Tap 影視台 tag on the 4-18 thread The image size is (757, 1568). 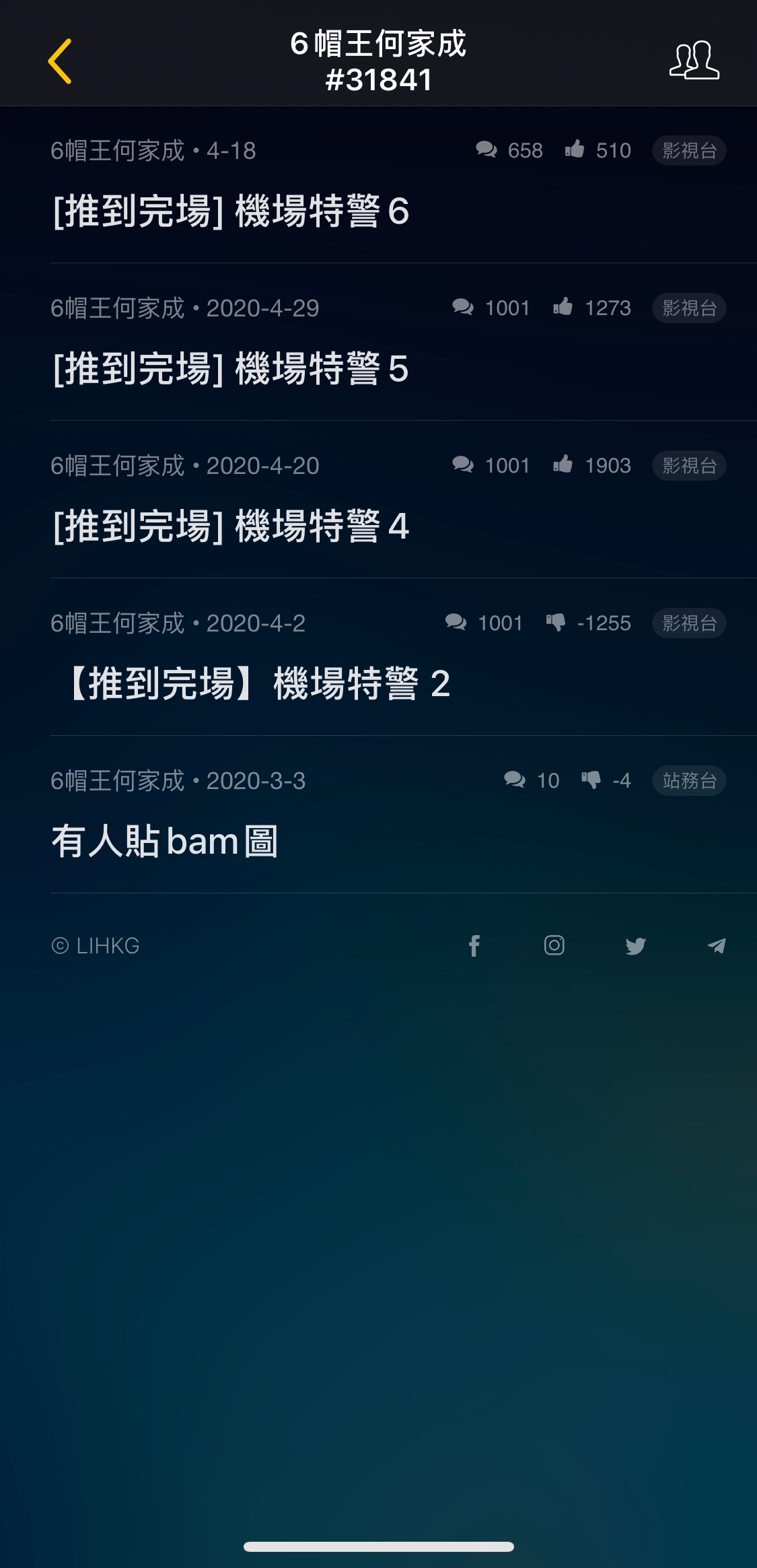[x=689, y=150]
